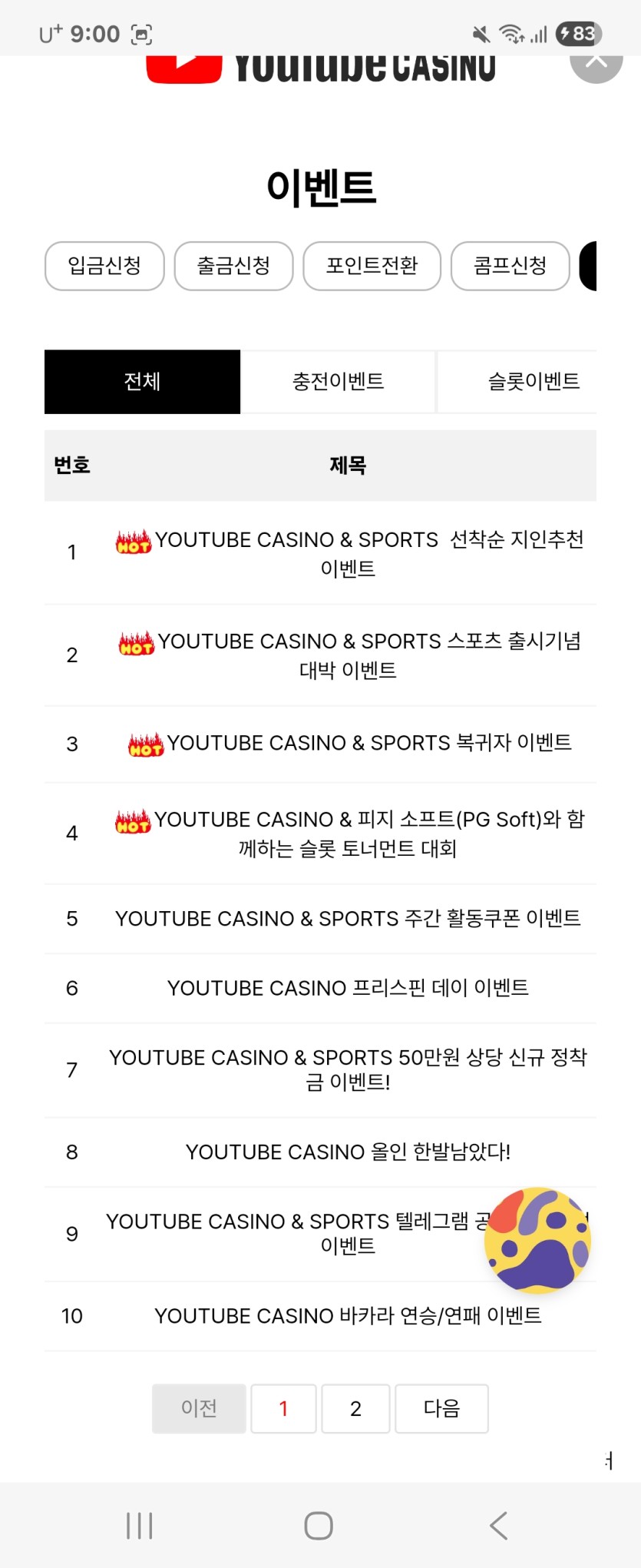
Task: Go to page 2 of events
Action: click(355, 1408)
